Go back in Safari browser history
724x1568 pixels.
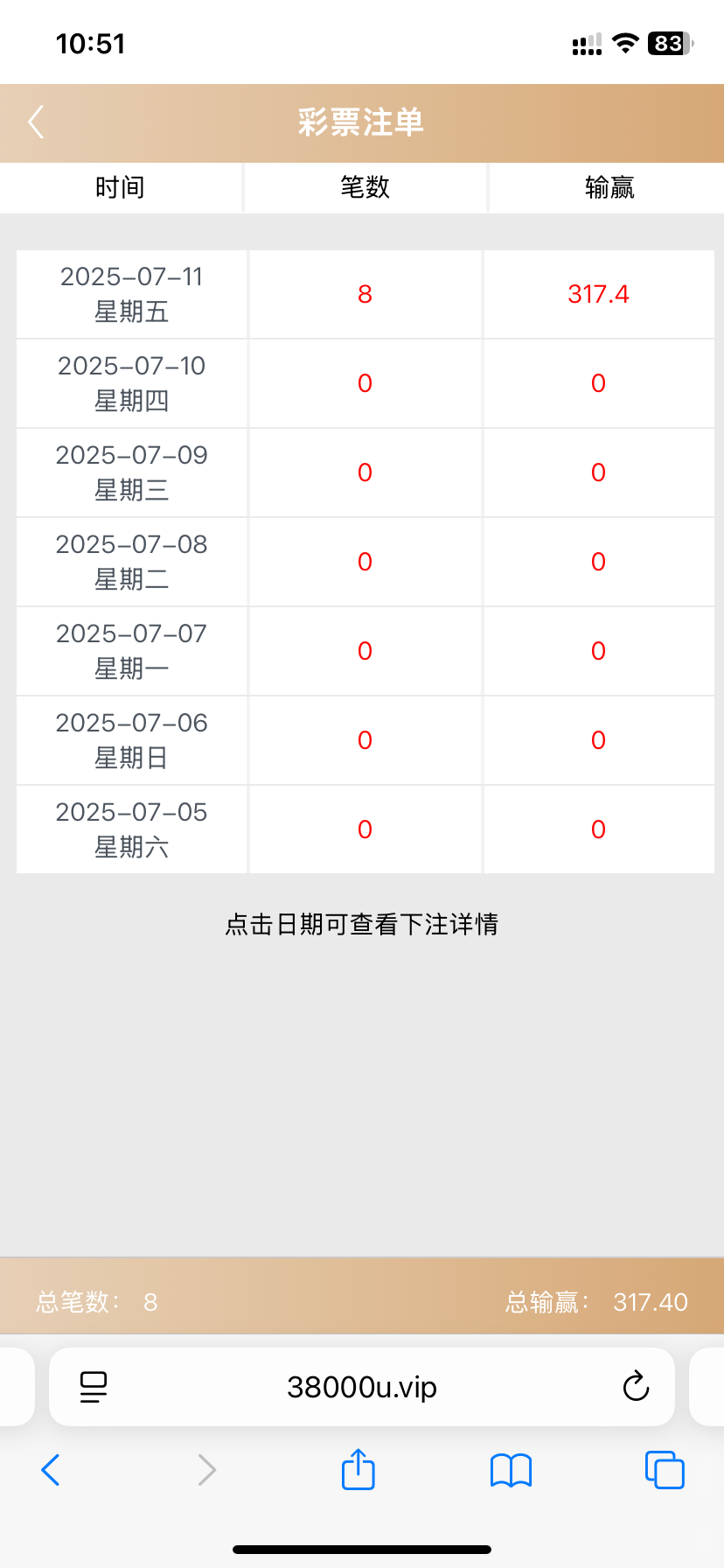[x=51, y=1470]
